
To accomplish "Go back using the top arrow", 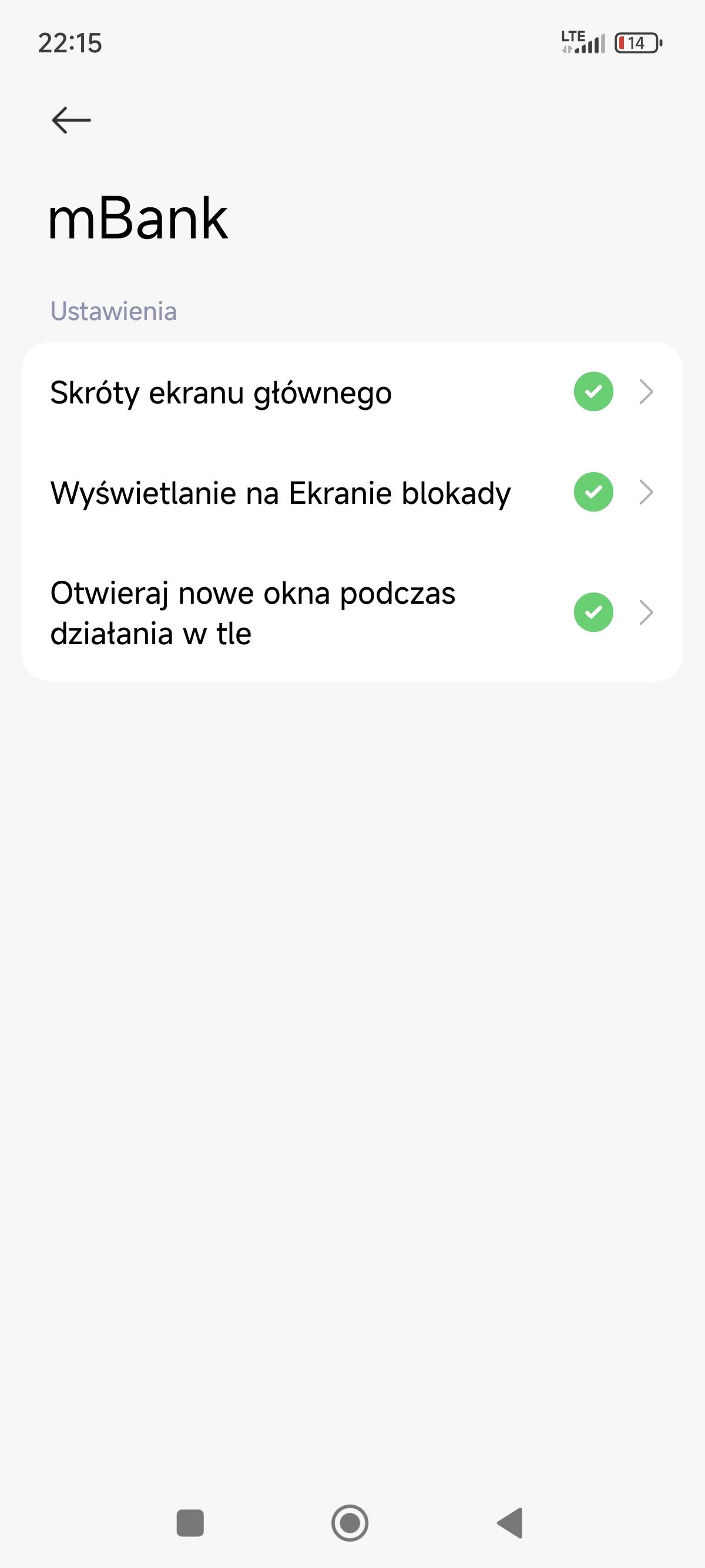I will pyautogui.click(x=71, y=120).
